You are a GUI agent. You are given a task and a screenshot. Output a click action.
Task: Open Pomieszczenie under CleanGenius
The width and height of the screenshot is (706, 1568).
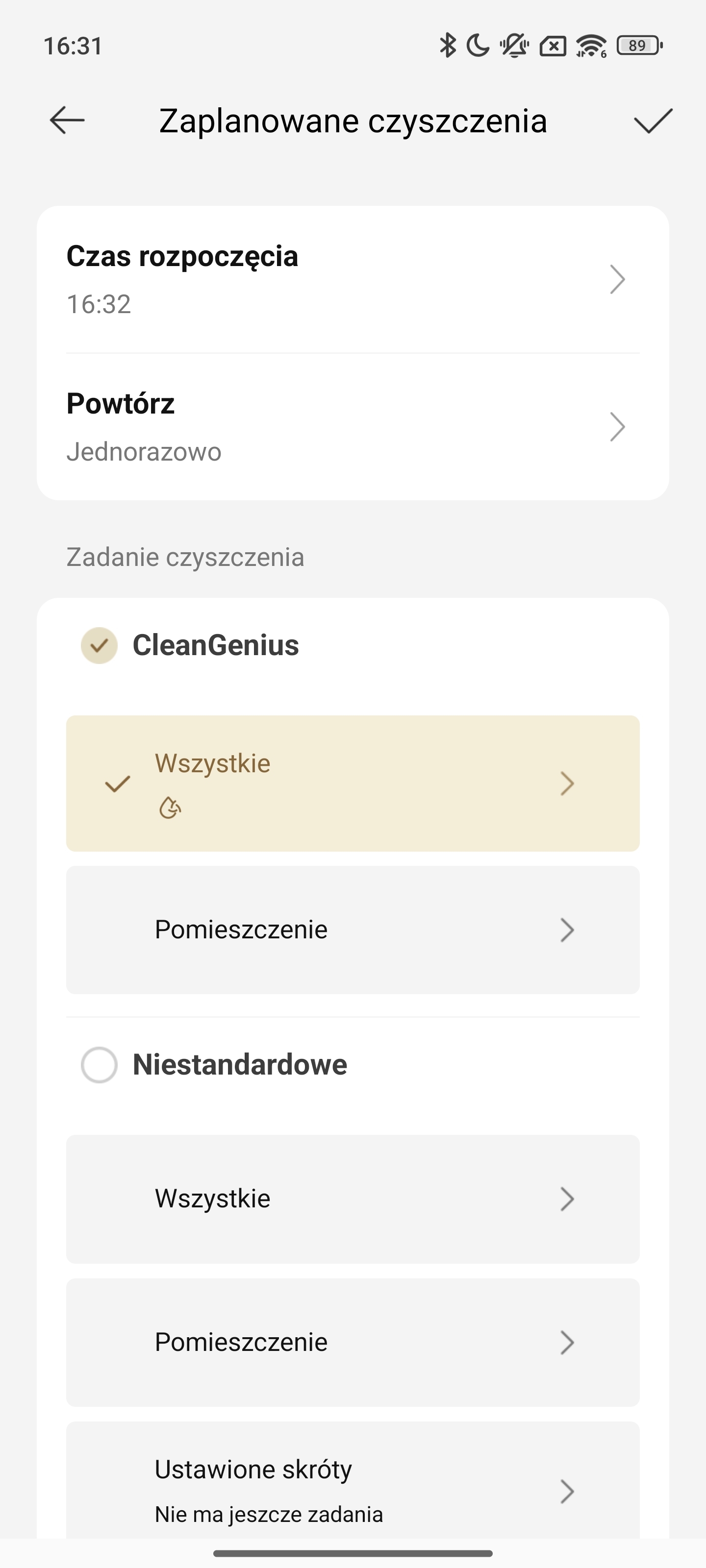click(353, 930)
